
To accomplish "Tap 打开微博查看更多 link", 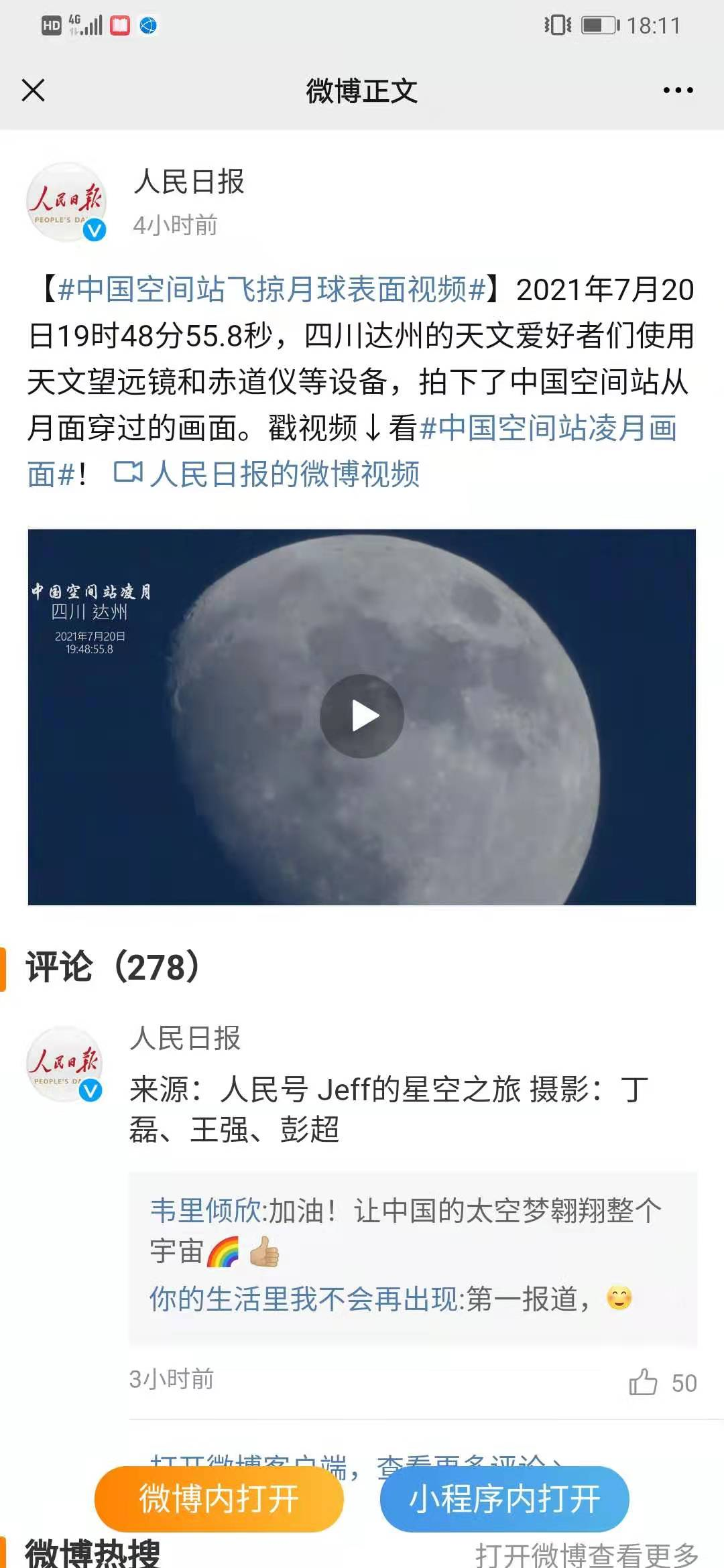I will click(587, 1553).
